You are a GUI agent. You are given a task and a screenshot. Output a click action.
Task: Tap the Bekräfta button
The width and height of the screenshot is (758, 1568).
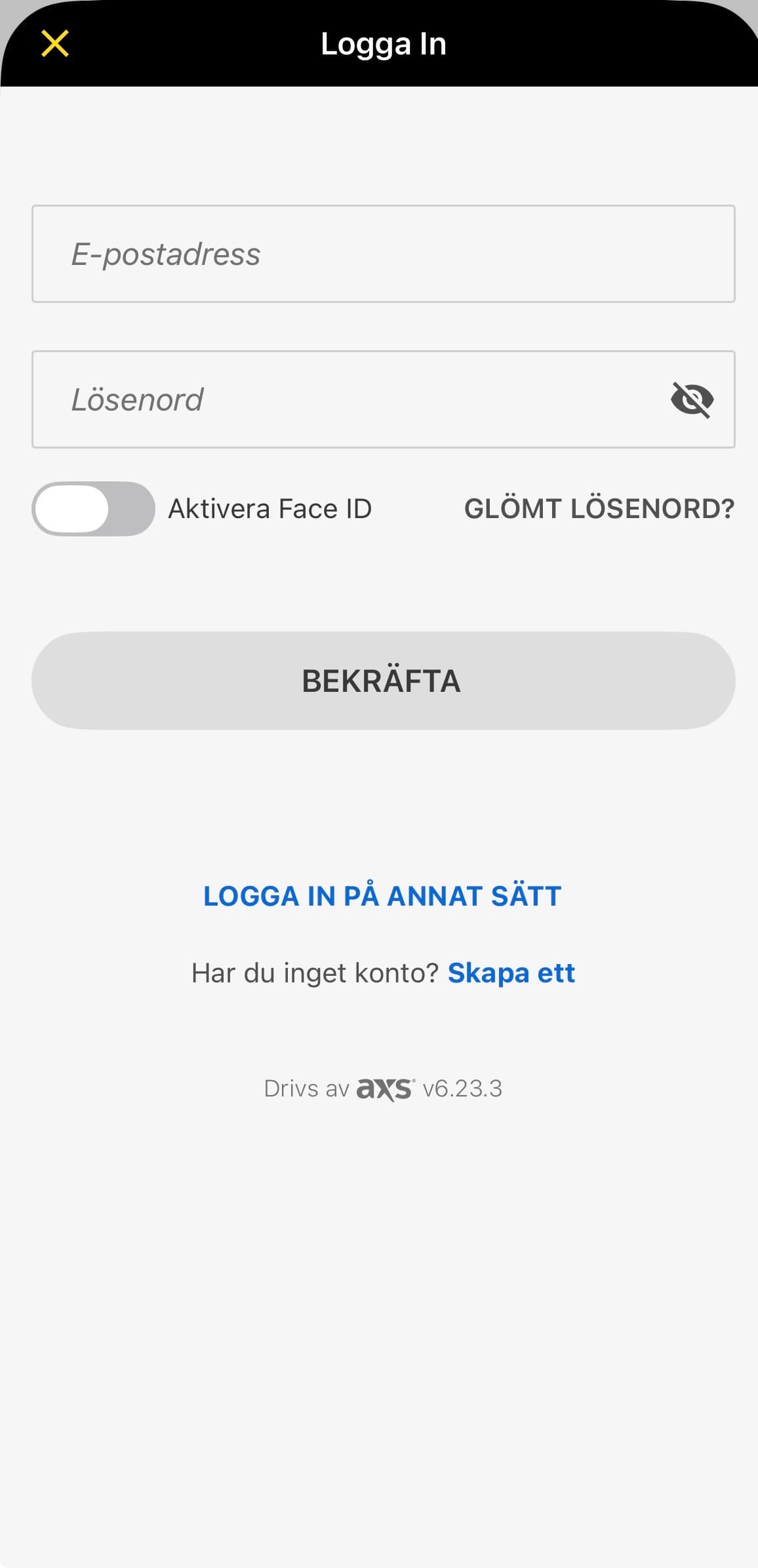pos(383,681)
